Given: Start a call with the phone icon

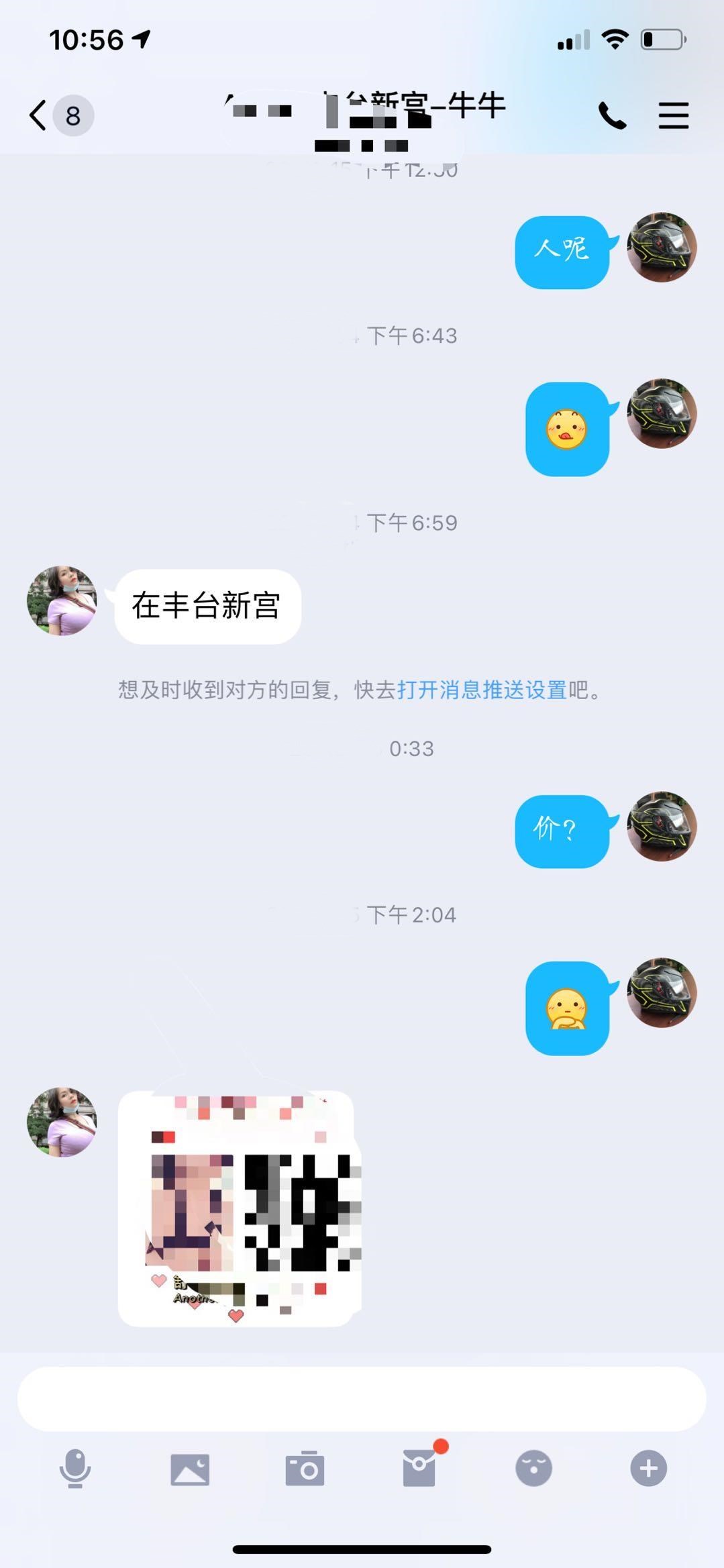Looking at the screenshot, I should pyautogui.click(x=613, y=115).
